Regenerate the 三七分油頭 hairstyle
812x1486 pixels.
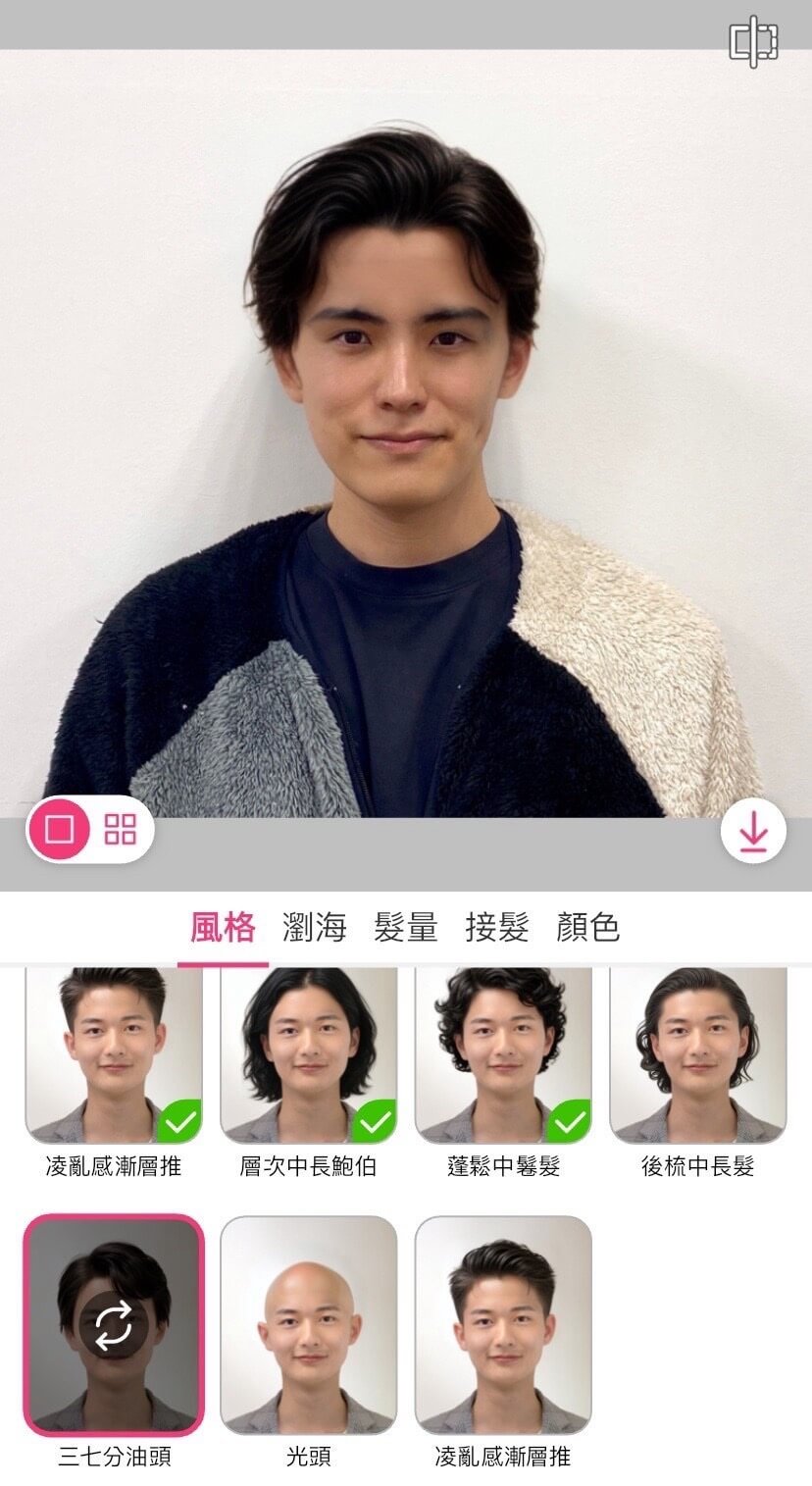click(x=114, y=1324)
